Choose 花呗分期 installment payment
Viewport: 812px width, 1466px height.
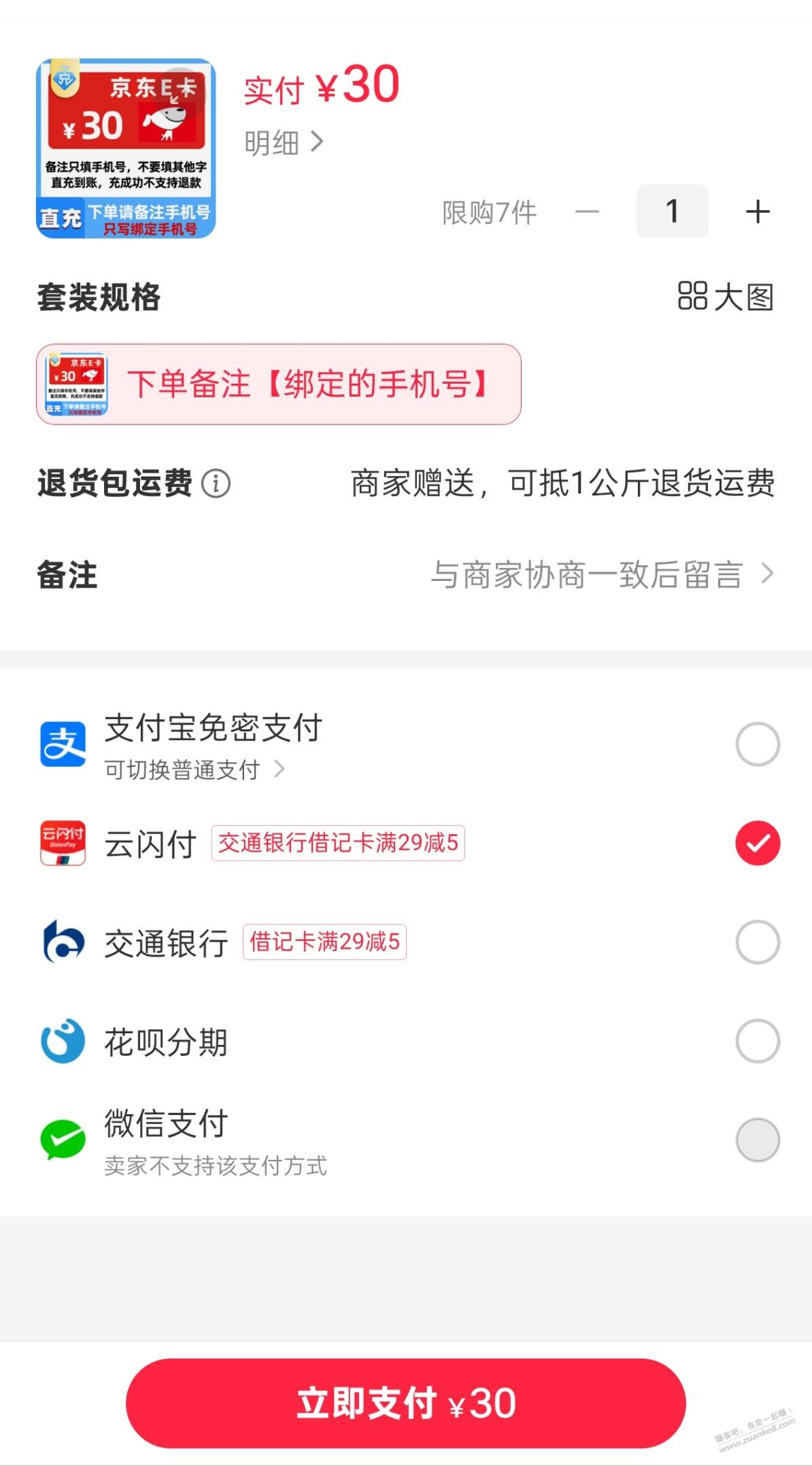pyautogui.click(x=757, y=1041)
